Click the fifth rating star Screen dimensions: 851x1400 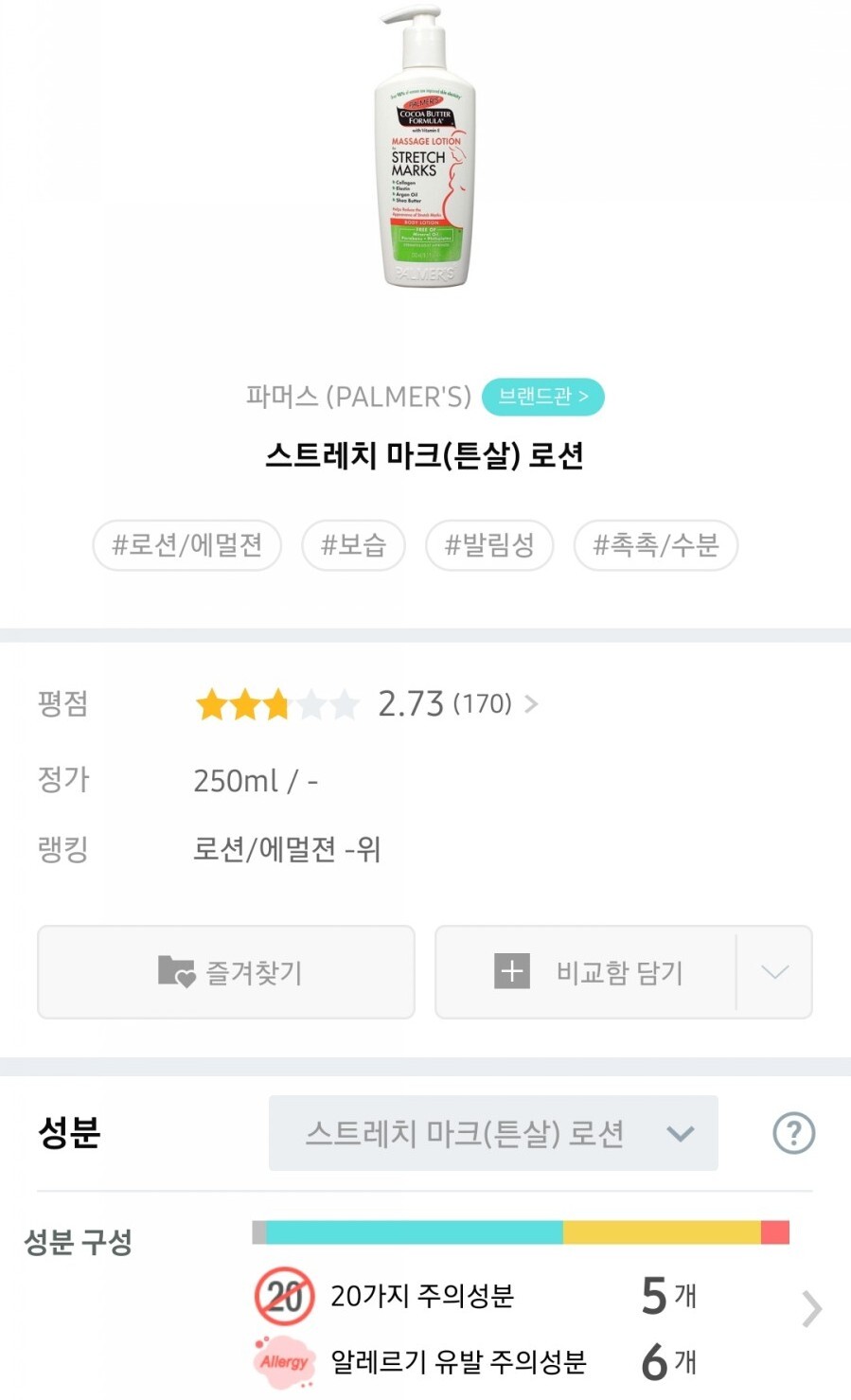pos(345,703)
